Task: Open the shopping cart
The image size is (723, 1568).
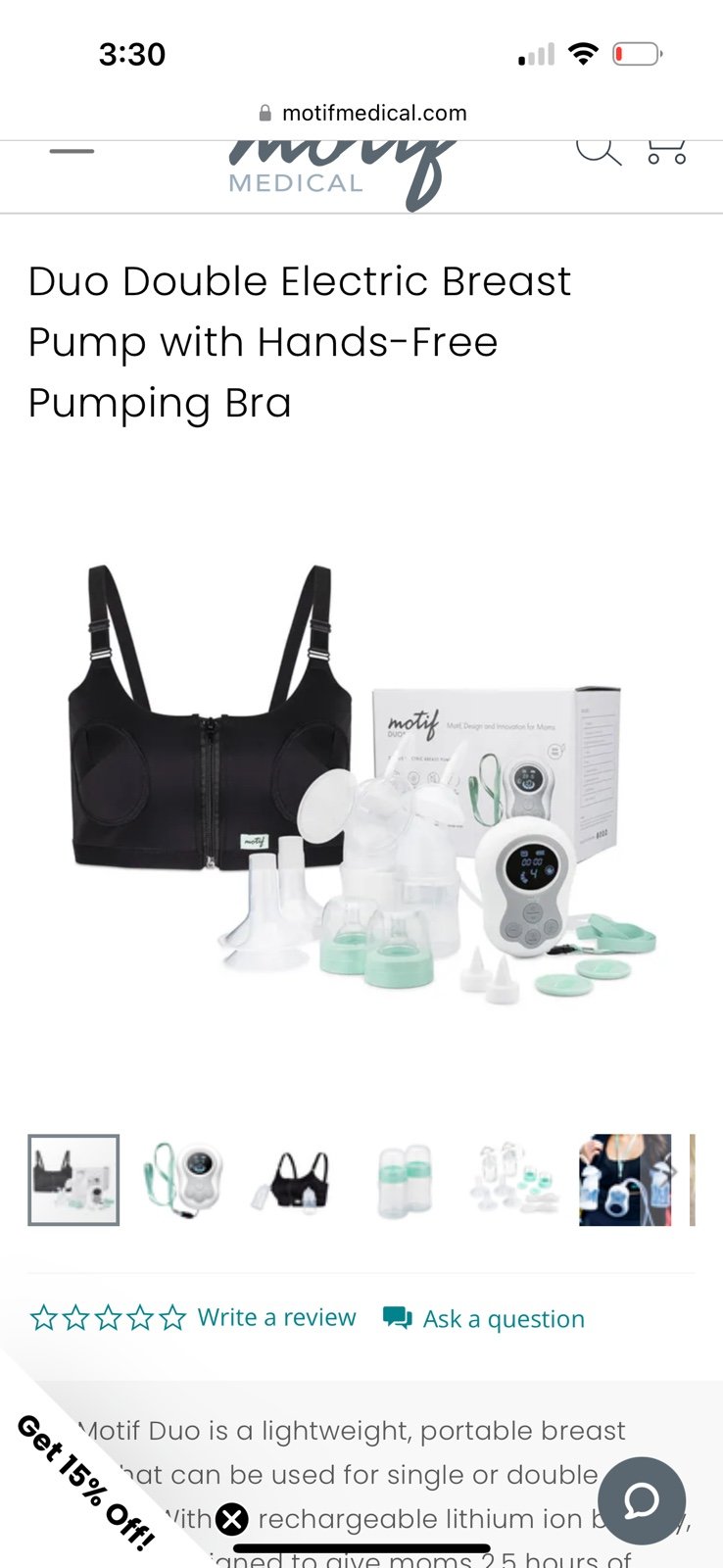Action: pos(666,151)
